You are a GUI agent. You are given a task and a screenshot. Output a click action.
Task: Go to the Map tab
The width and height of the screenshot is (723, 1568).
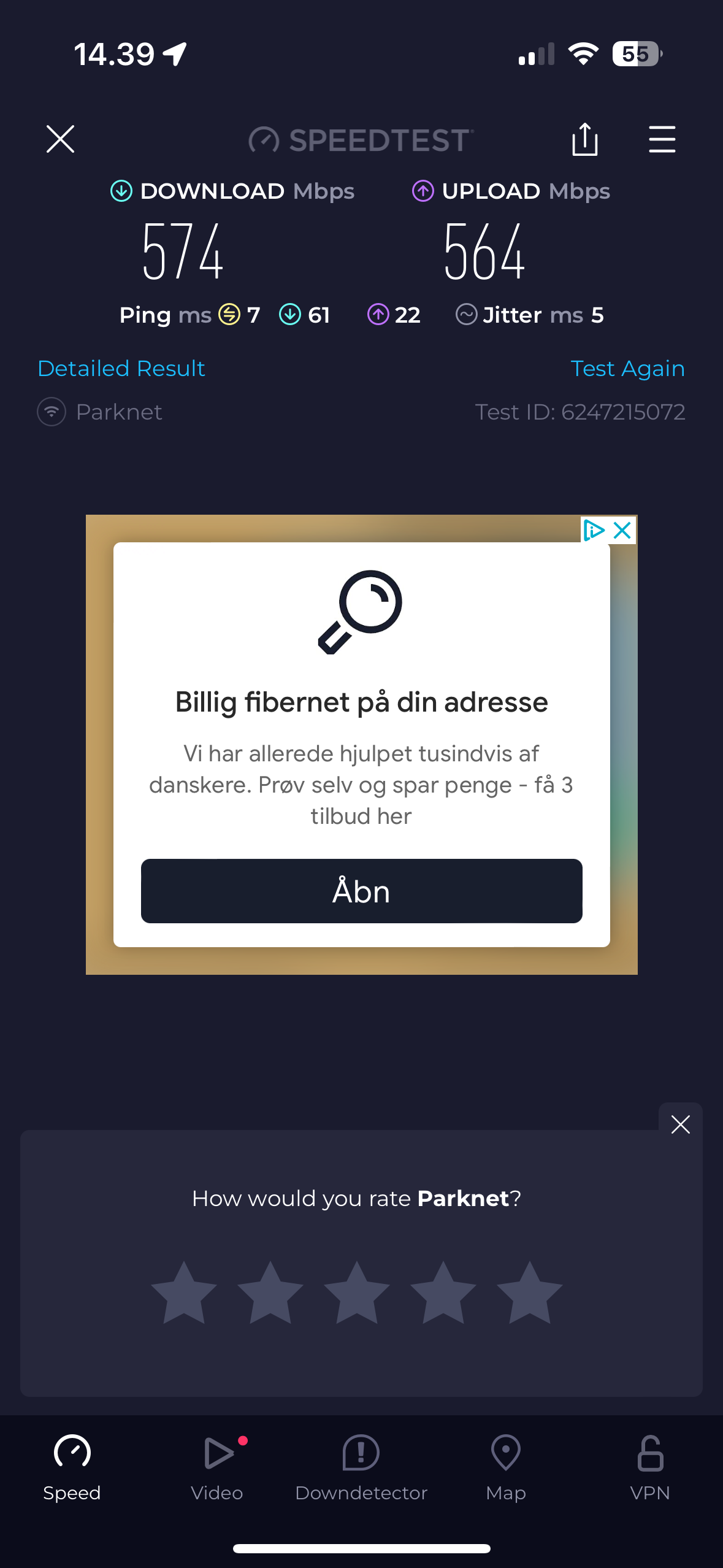tap(506, 1467)
